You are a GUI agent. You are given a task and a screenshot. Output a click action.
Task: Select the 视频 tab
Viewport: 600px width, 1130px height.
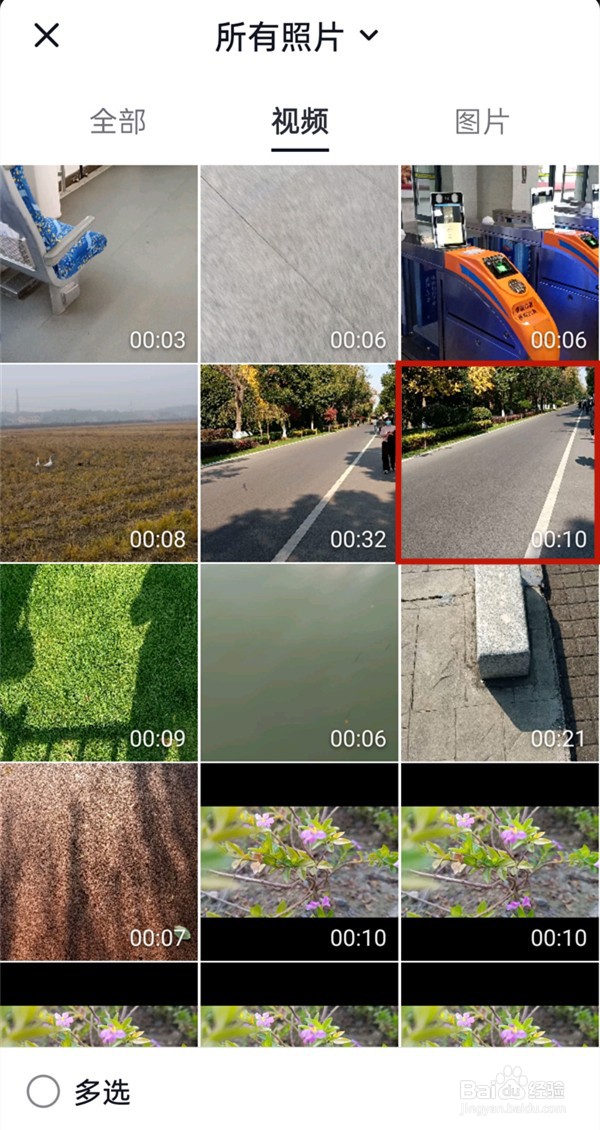[x=300, y=122]
